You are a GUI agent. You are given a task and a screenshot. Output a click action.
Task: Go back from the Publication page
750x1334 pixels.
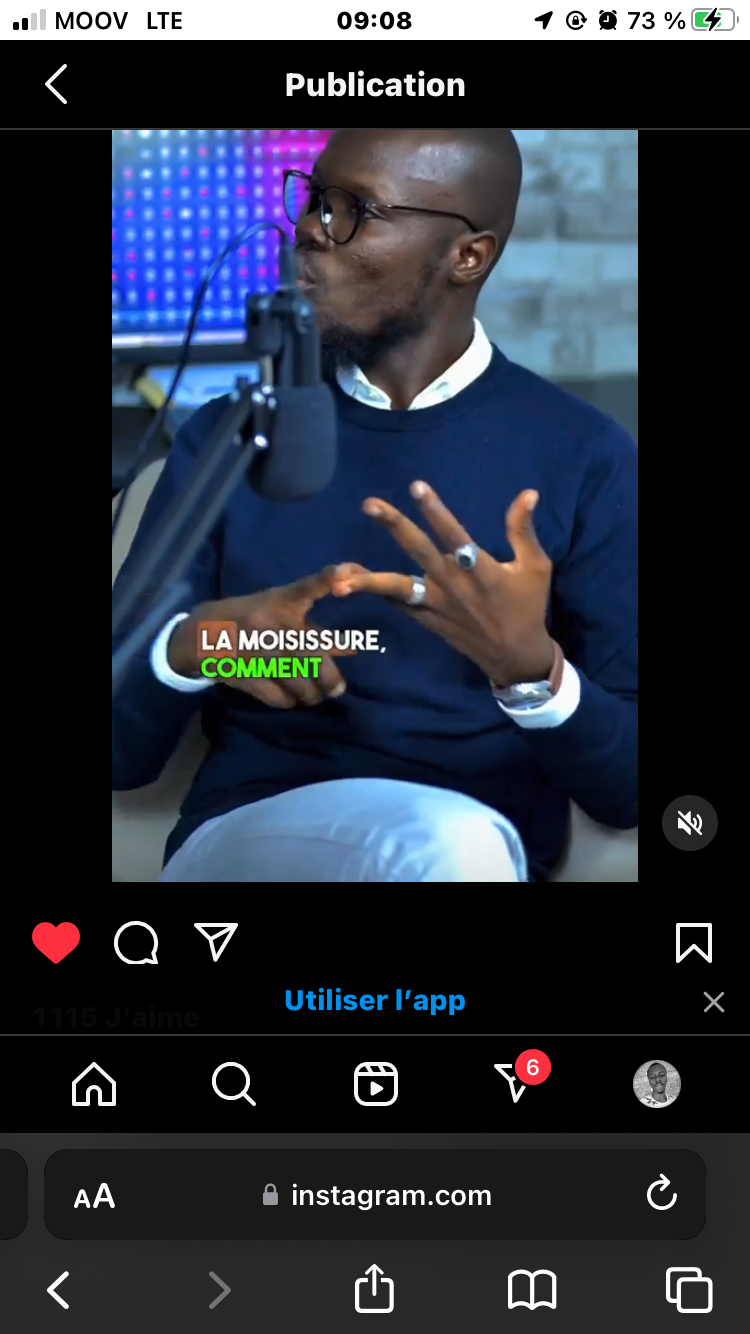56,85
